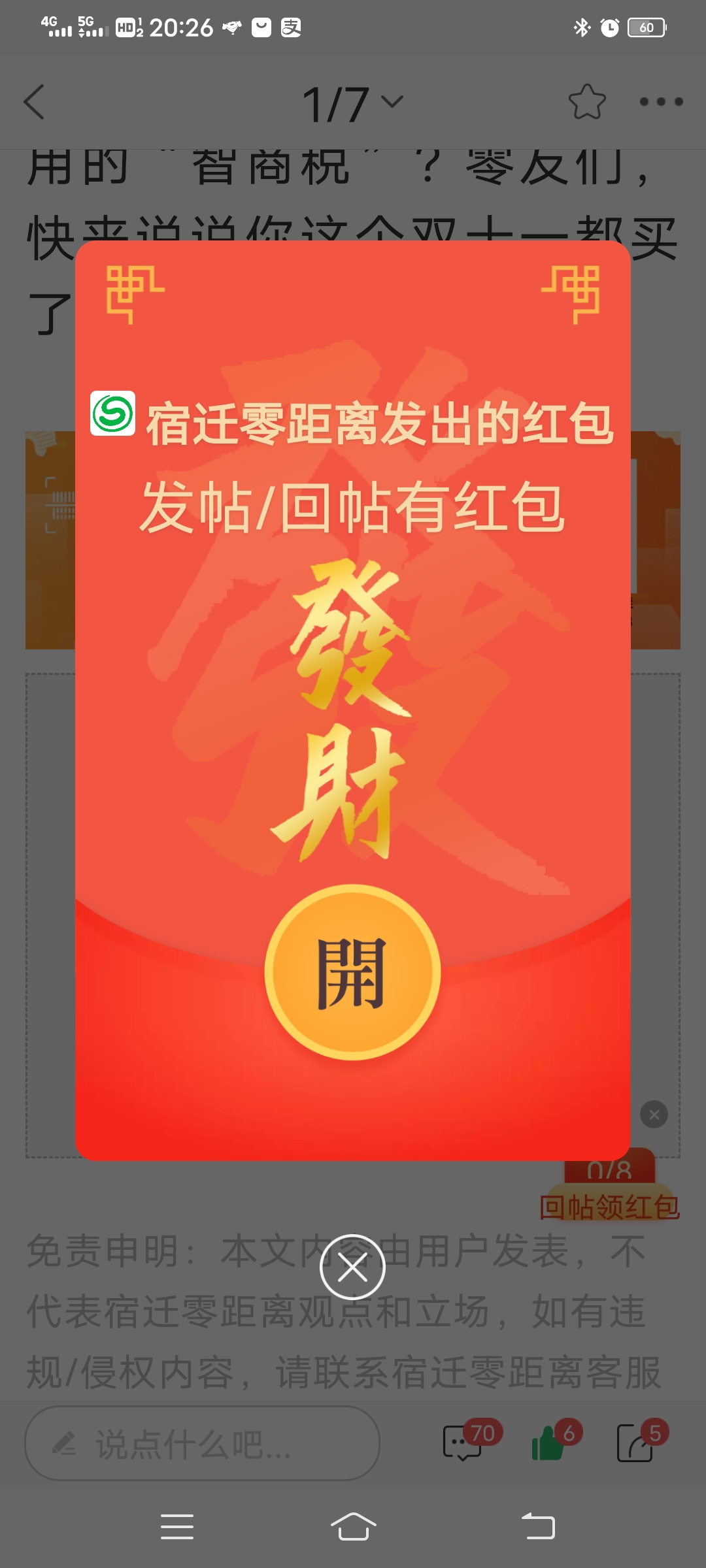Open the system recent apps menu
The width and height of the screenshot is (706, 1568).
pos(176,1527)
